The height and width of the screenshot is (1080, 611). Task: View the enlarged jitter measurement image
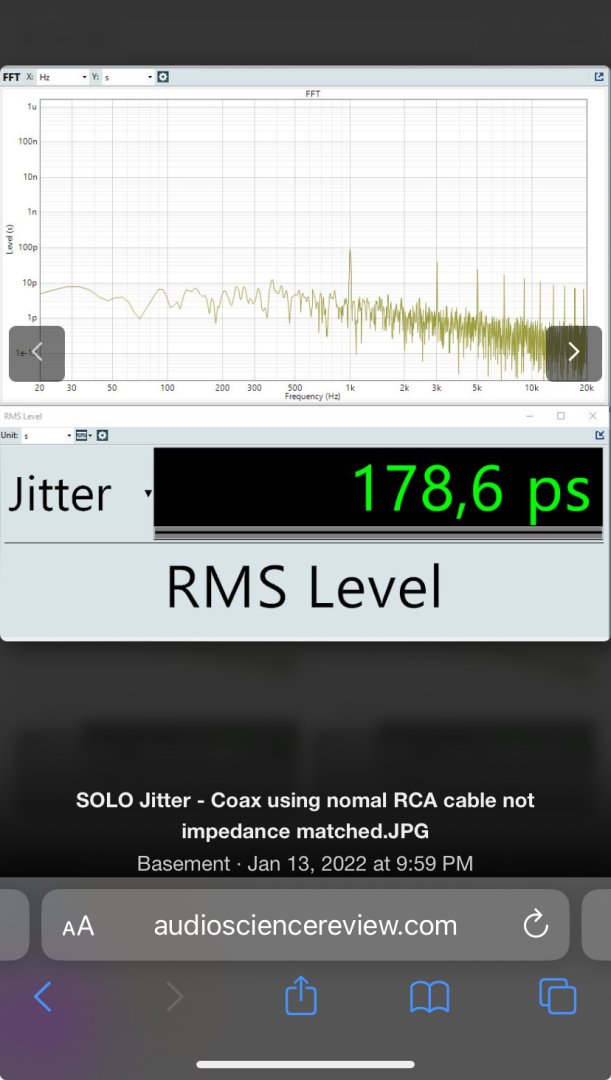[304, 353]
